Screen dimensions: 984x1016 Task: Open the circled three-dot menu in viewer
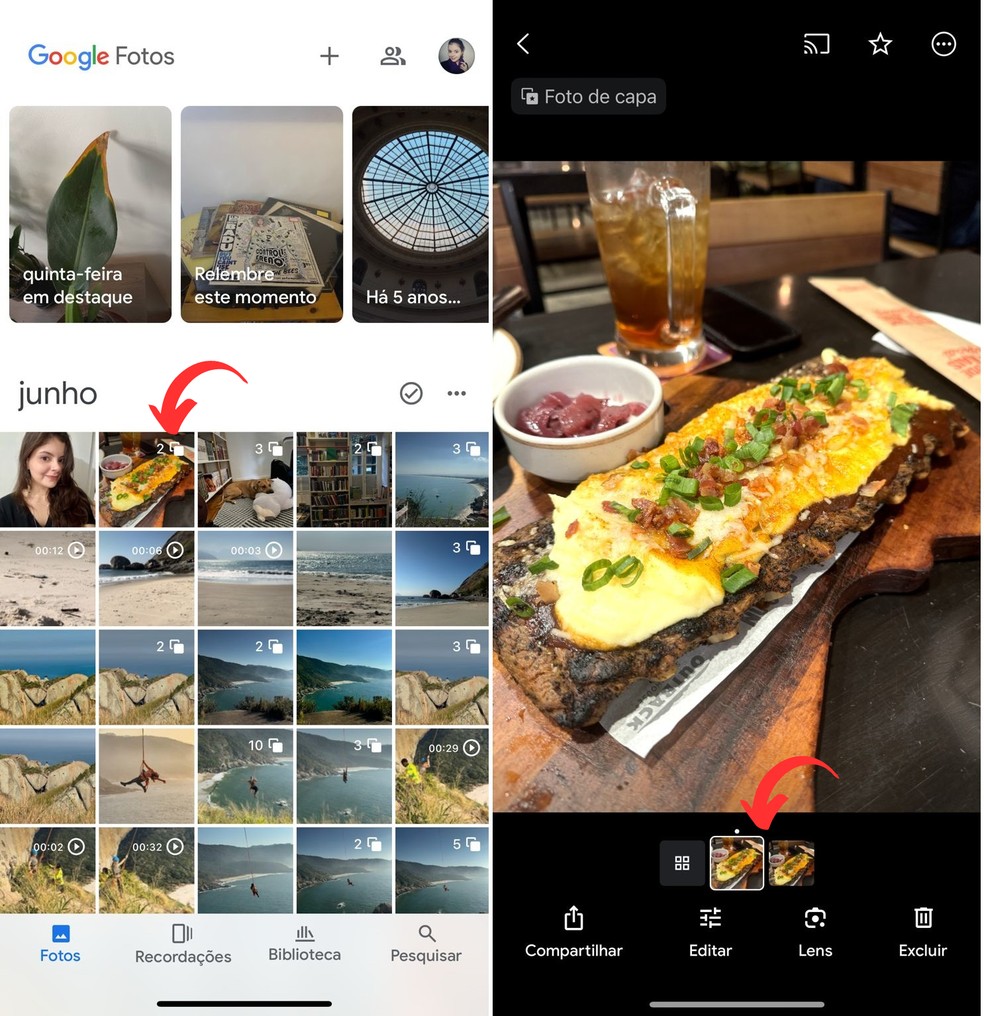943,44
